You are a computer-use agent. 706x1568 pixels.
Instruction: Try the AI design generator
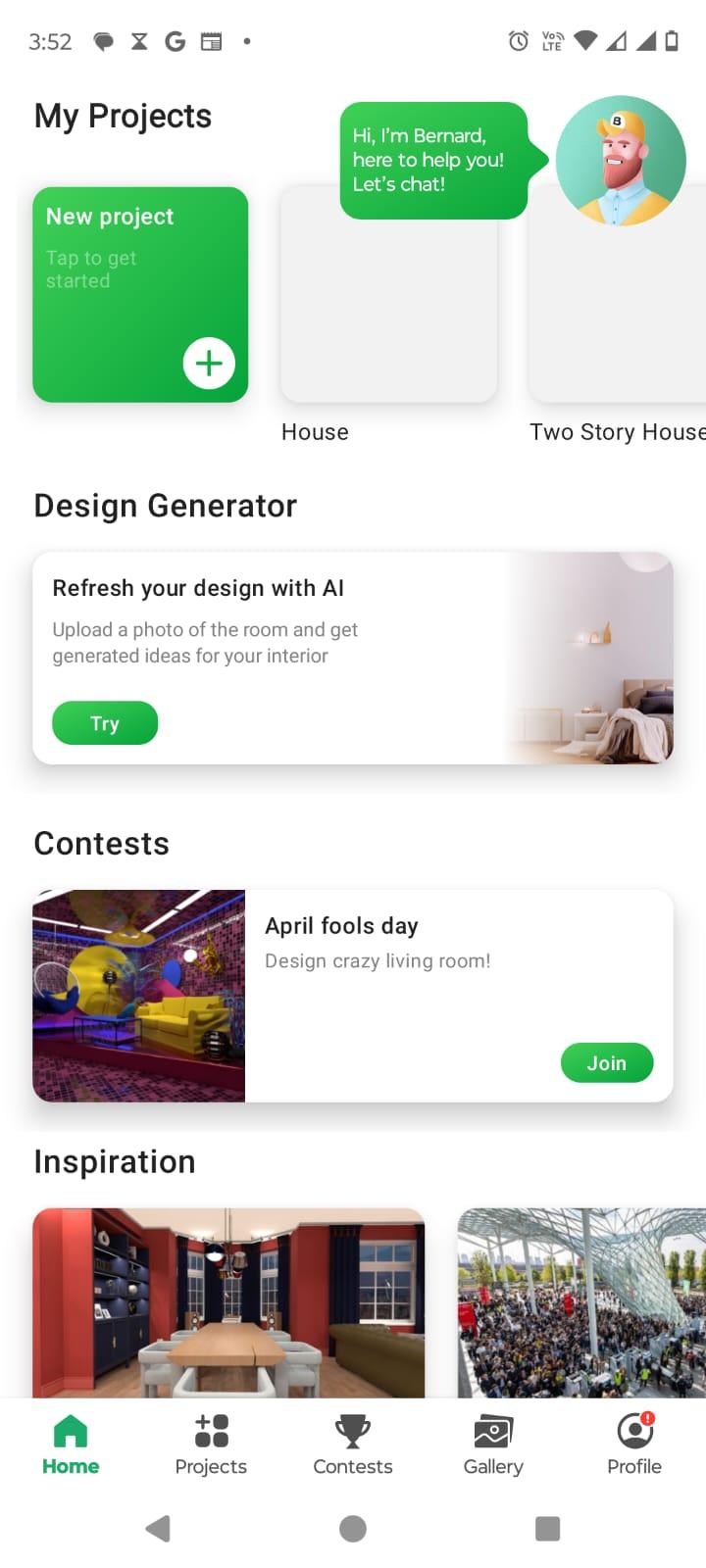point(105,723)
